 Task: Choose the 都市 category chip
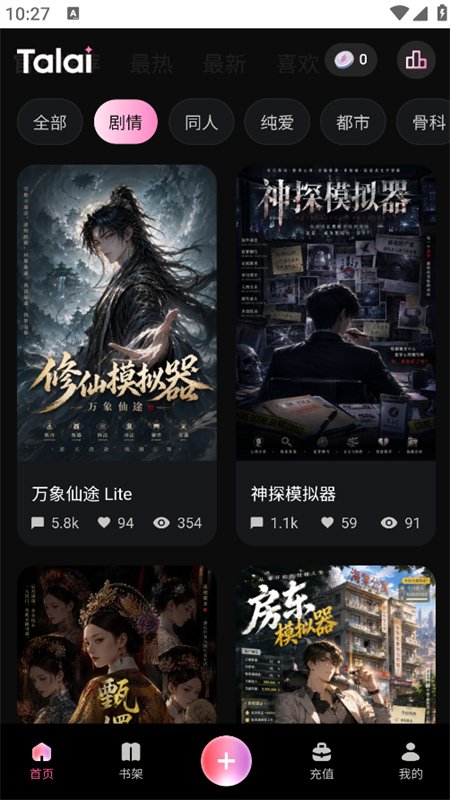point(353,122)
